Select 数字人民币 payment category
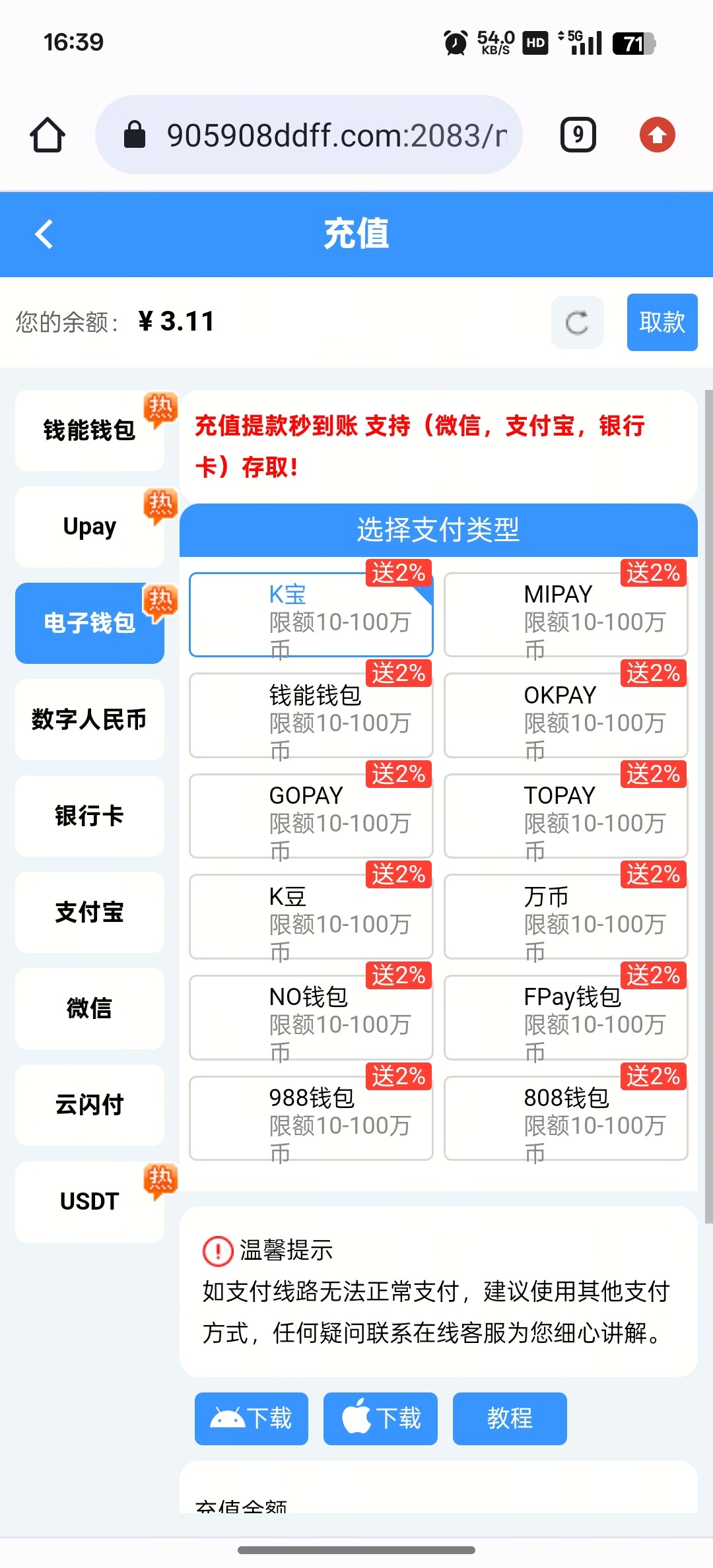Image resolution: width=713 pixels, height=1568 pixels. pyautogui.click(x=90, y=719)
